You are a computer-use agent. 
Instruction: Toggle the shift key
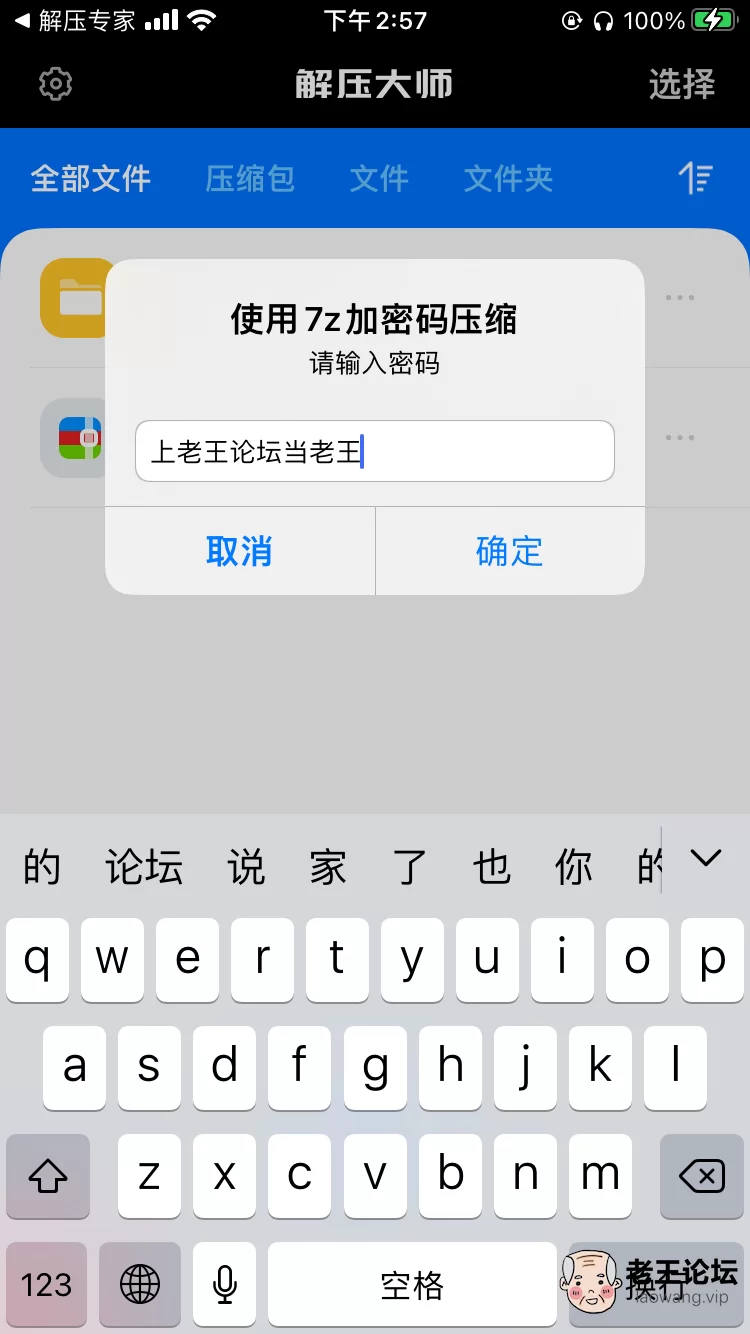pyautogui.click(x=48, y=1176)
